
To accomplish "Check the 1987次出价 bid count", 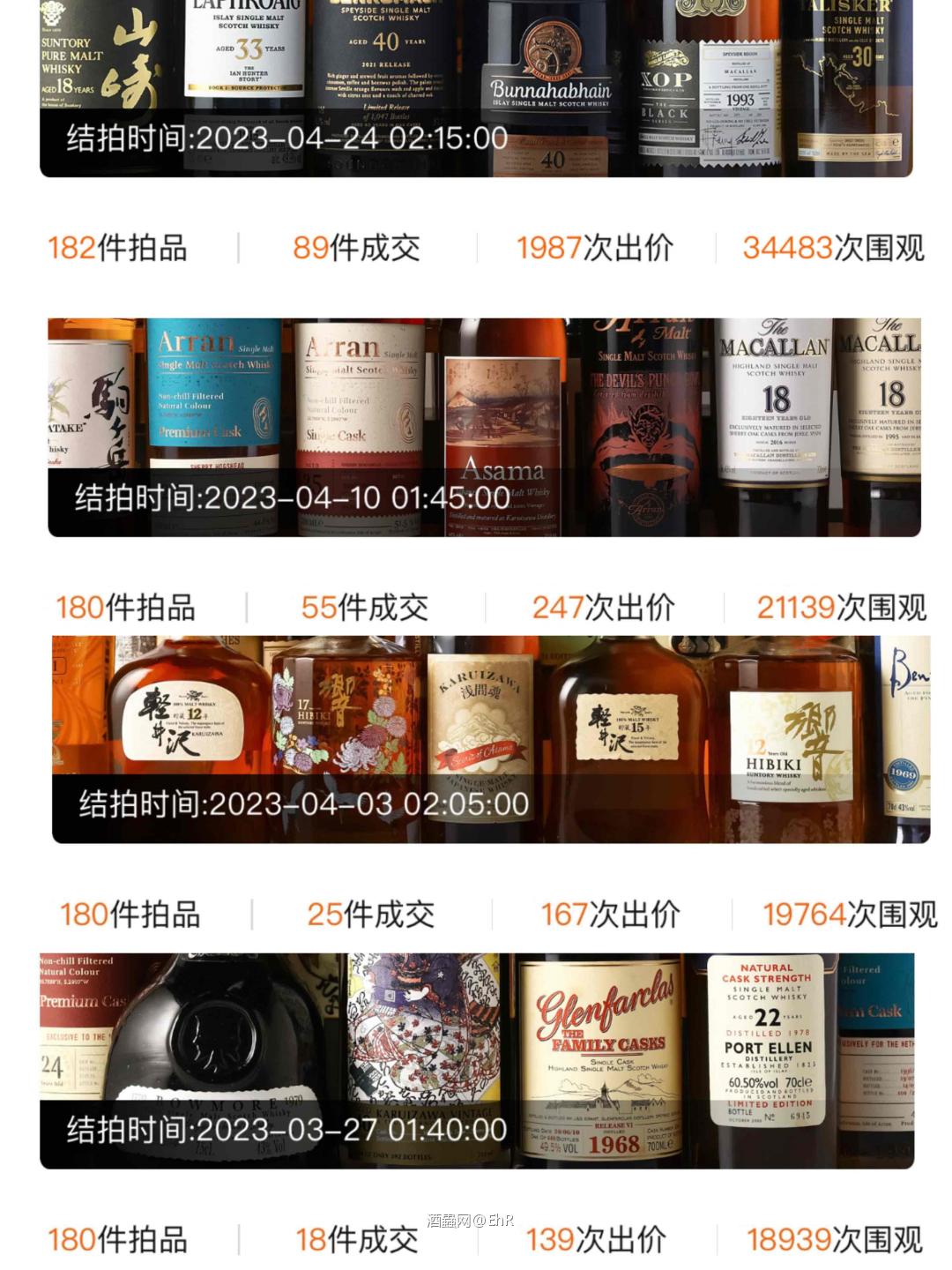I will (599, 248).
